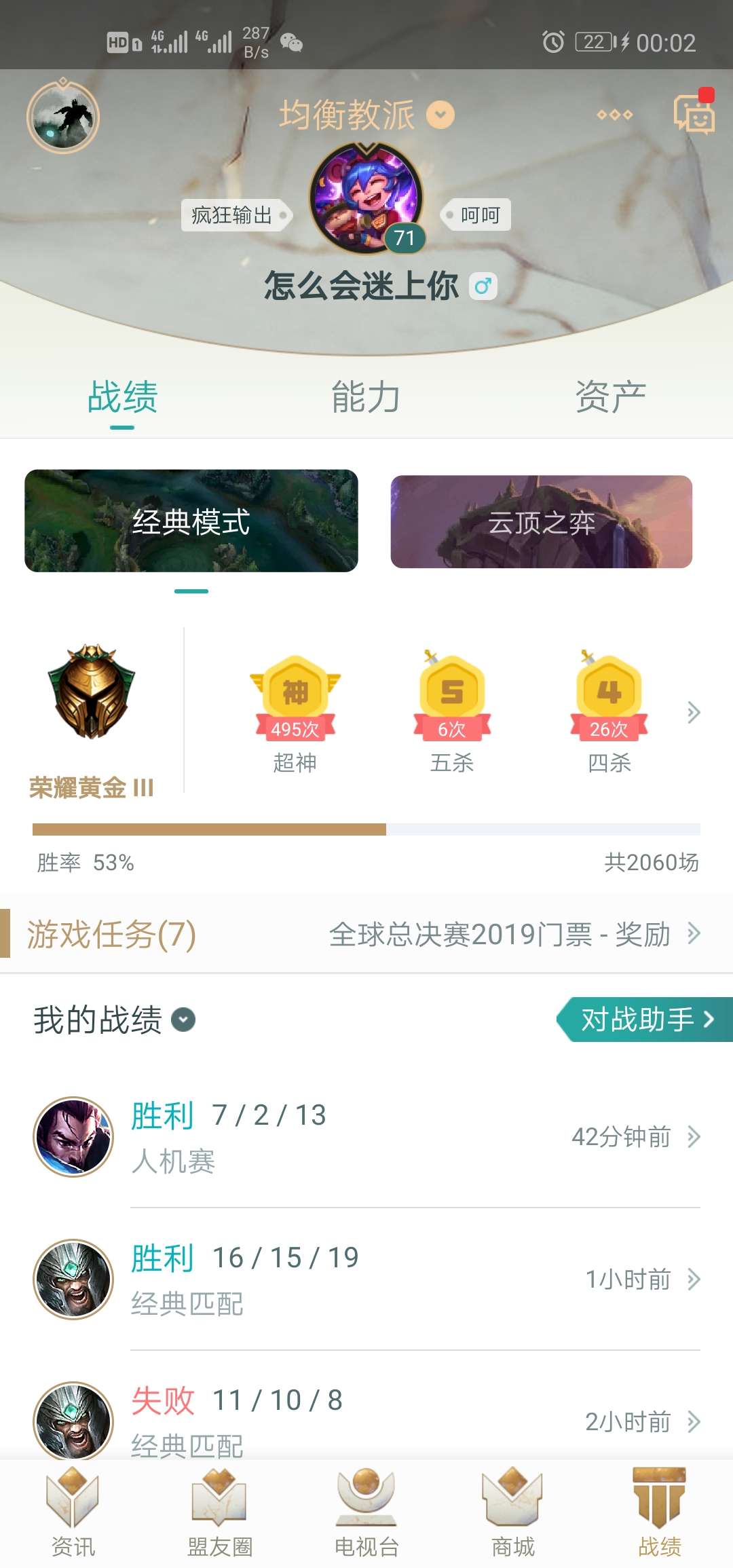
Task: Expand the 均衡教派 server dropdown
Action: [440, 115]
